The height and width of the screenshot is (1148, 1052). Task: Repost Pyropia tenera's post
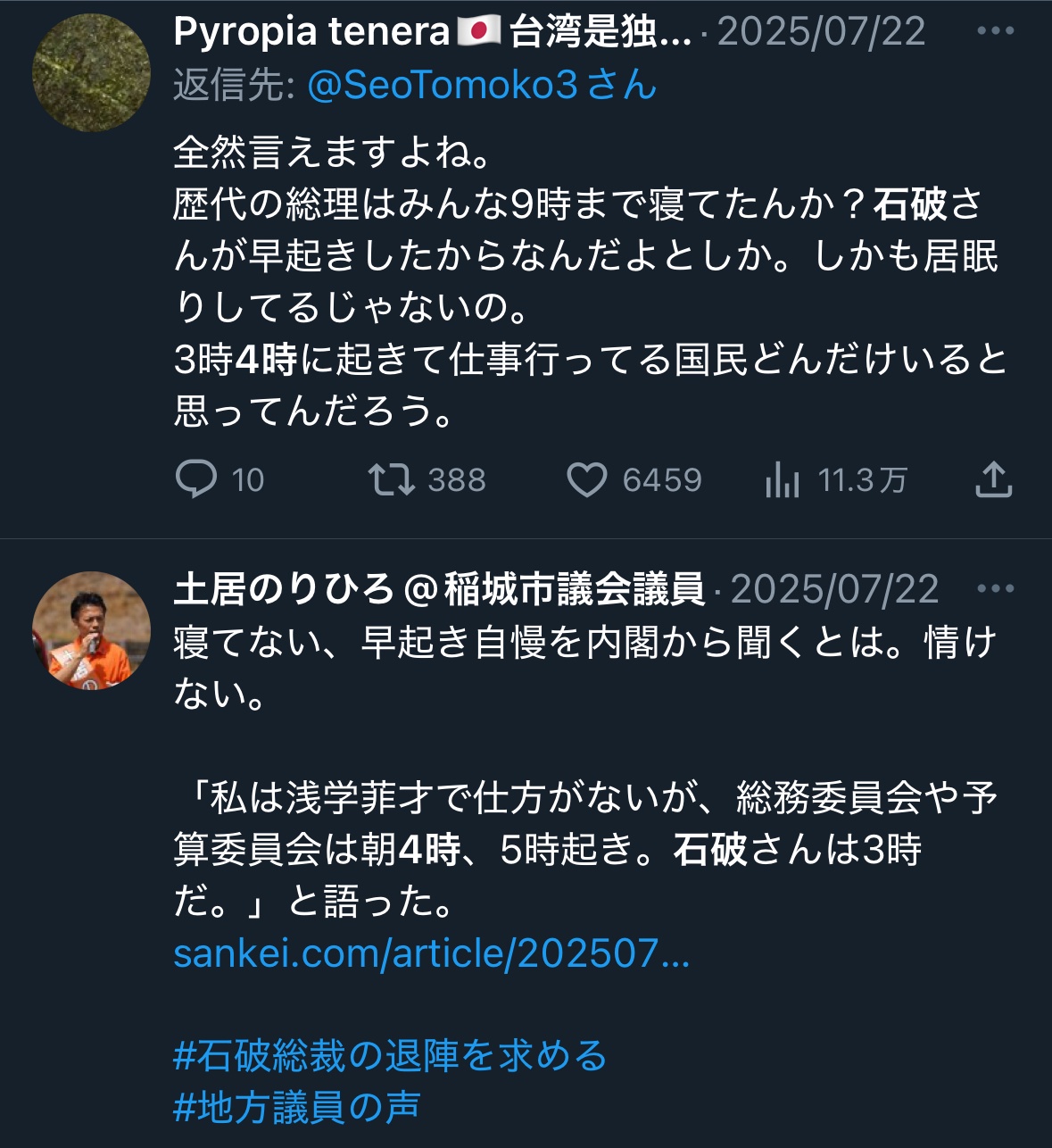point(393,479)
